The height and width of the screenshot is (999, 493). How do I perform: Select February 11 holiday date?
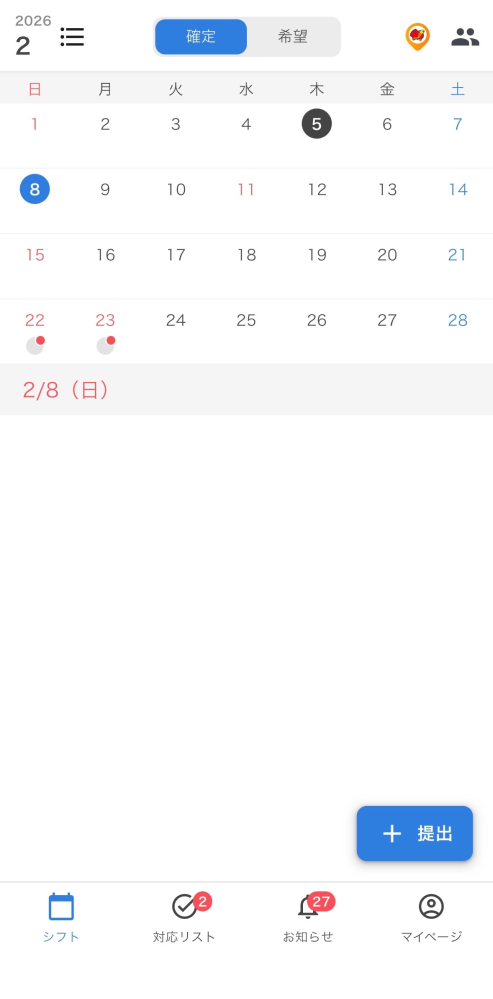[x=246, y=190]
